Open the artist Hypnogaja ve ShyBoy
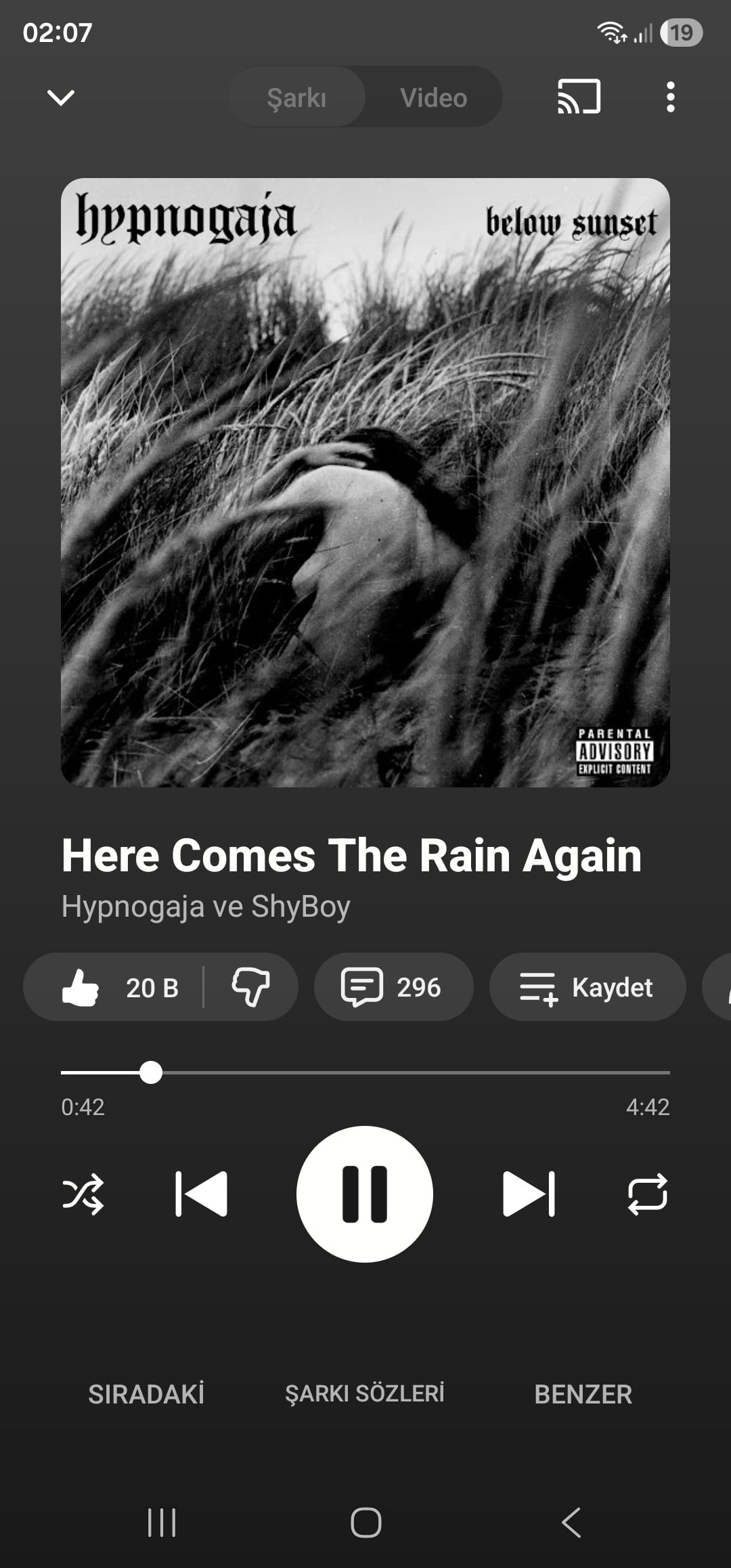 click(x=206, y=907)
